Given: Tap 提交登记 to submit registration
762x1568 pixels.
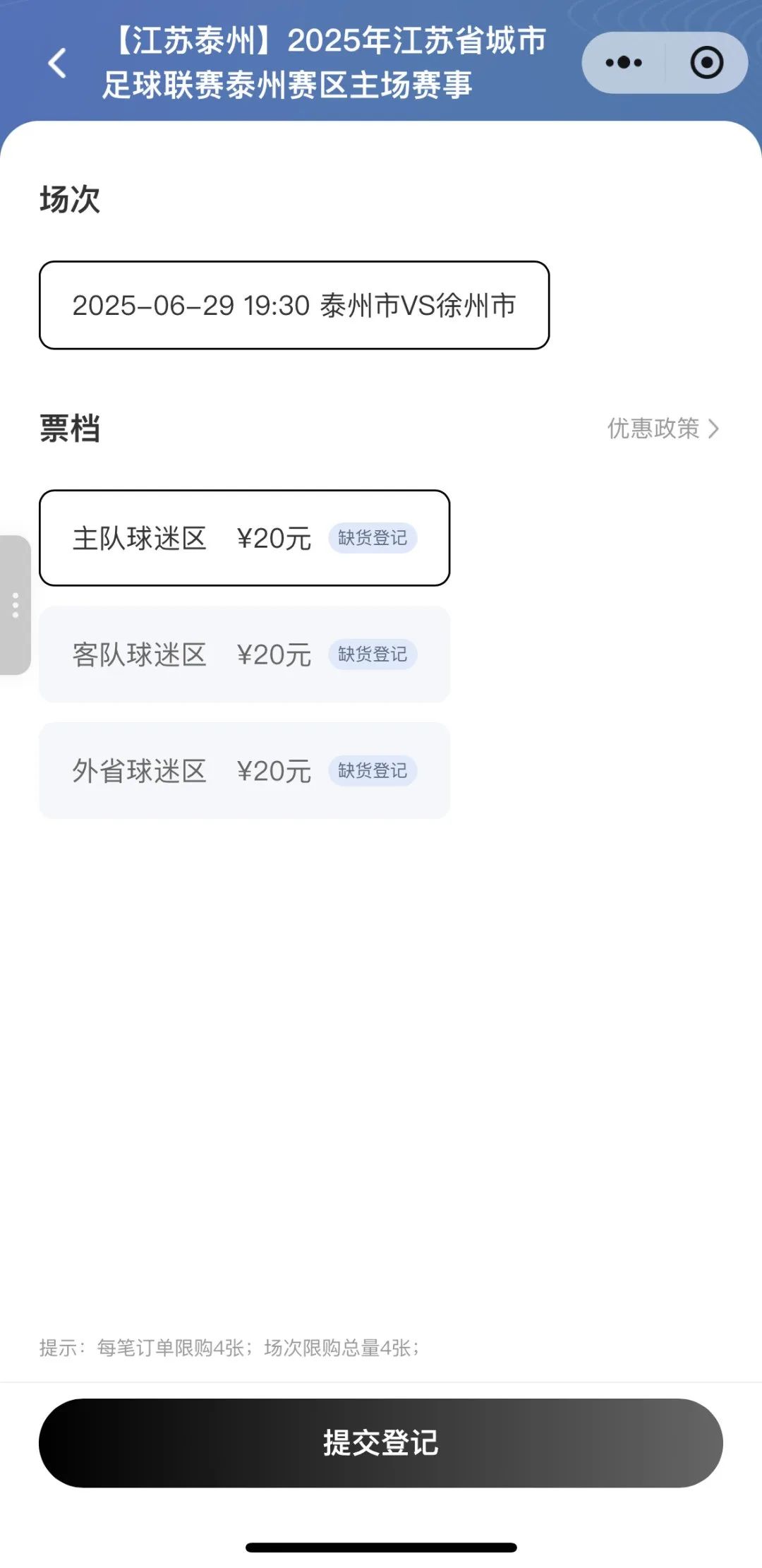Looking at the screenshot, I should (x=381, y=1443).
